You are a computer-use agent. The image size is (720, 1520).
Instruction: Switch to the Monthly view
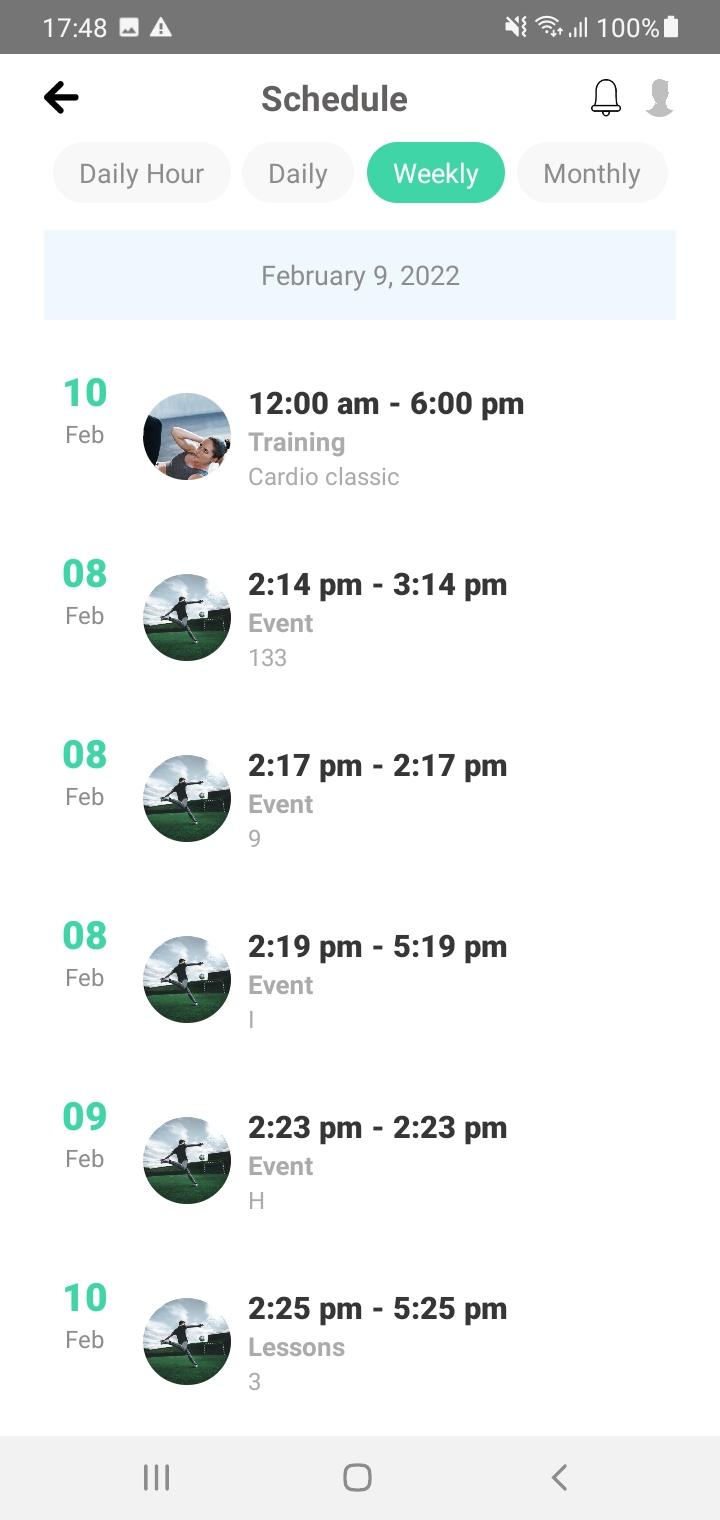tap(592, 173)
